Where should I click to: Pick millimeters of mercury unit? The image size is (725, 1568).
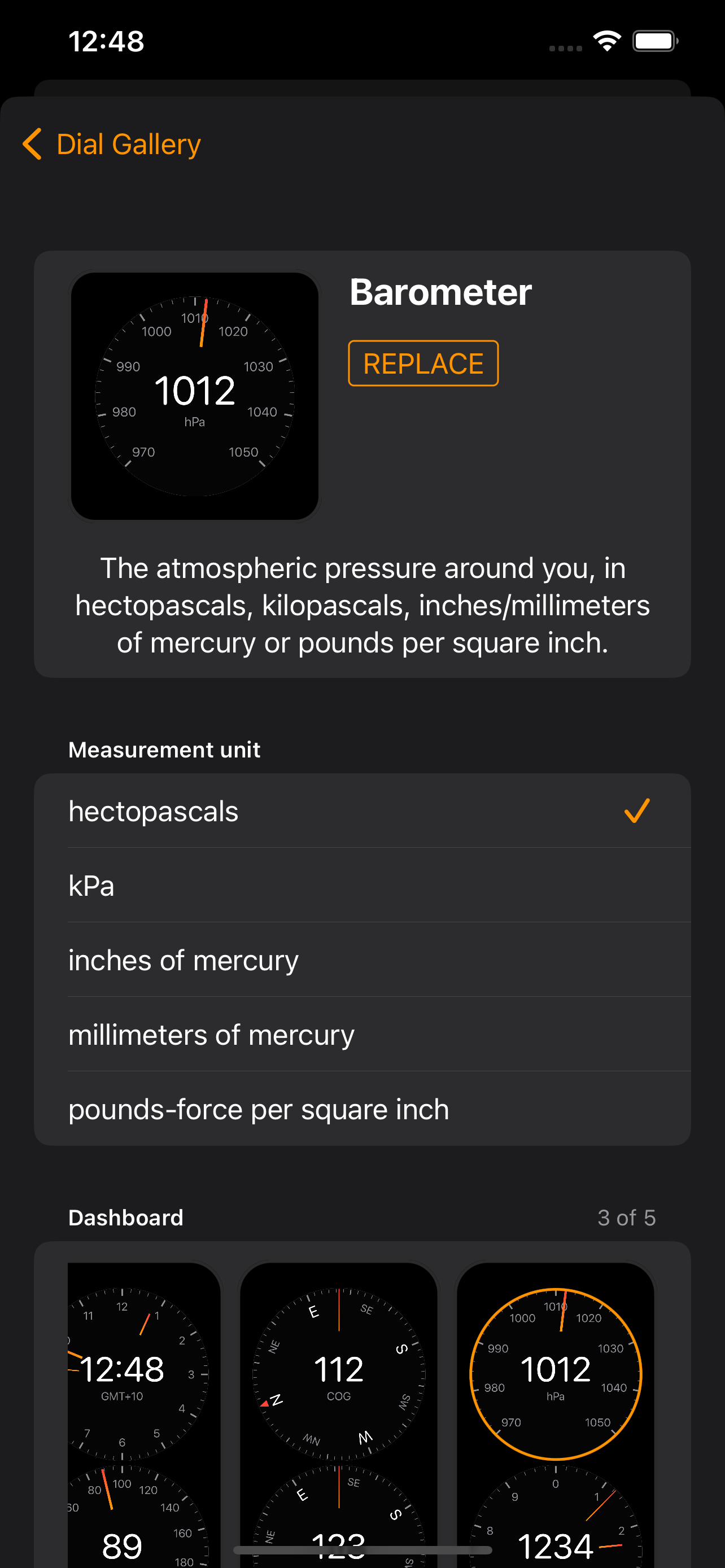[x=361, y=1034]
